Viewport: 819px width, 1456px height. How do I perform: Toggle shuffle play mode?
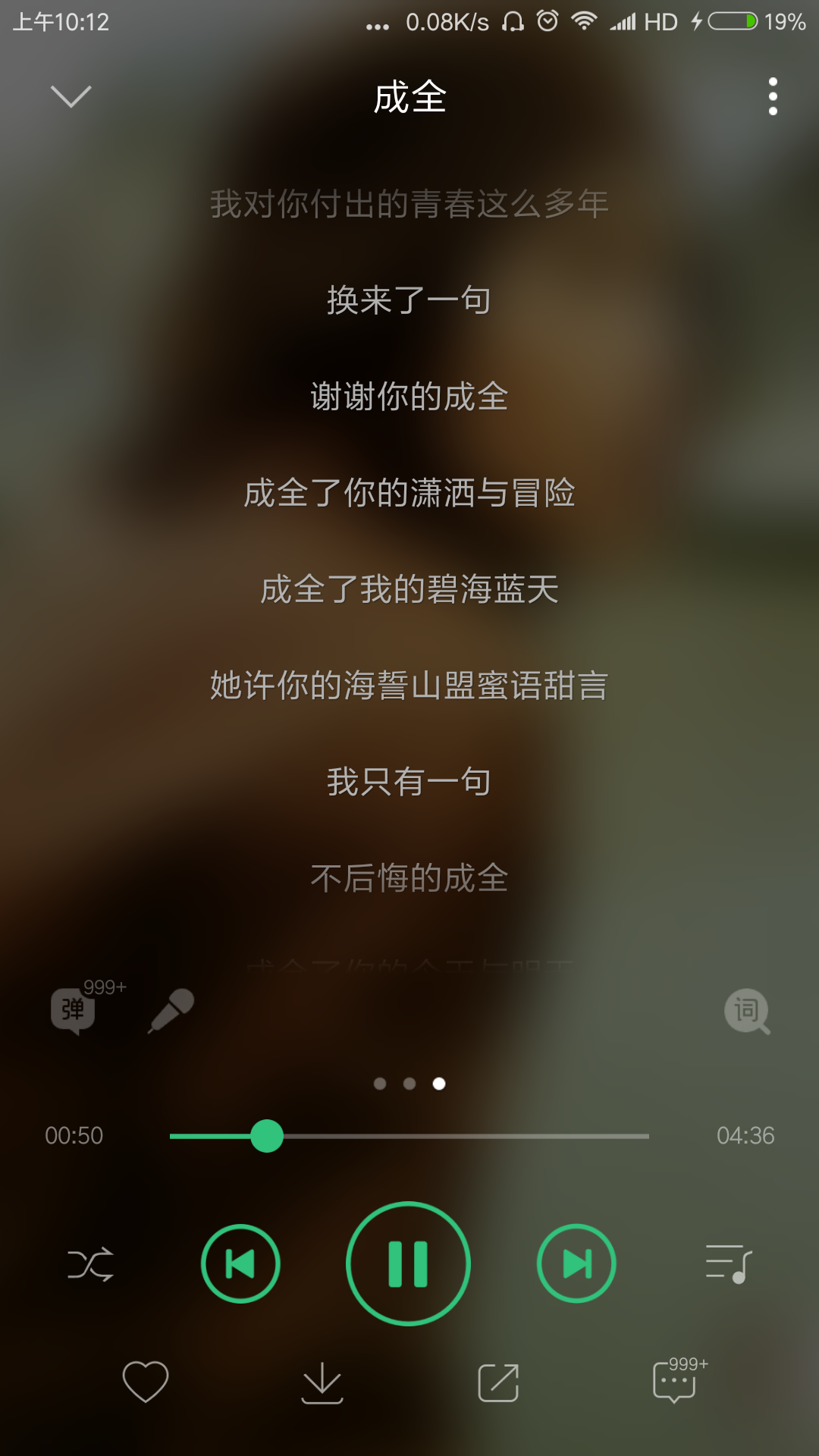[x=93, y=1263]
